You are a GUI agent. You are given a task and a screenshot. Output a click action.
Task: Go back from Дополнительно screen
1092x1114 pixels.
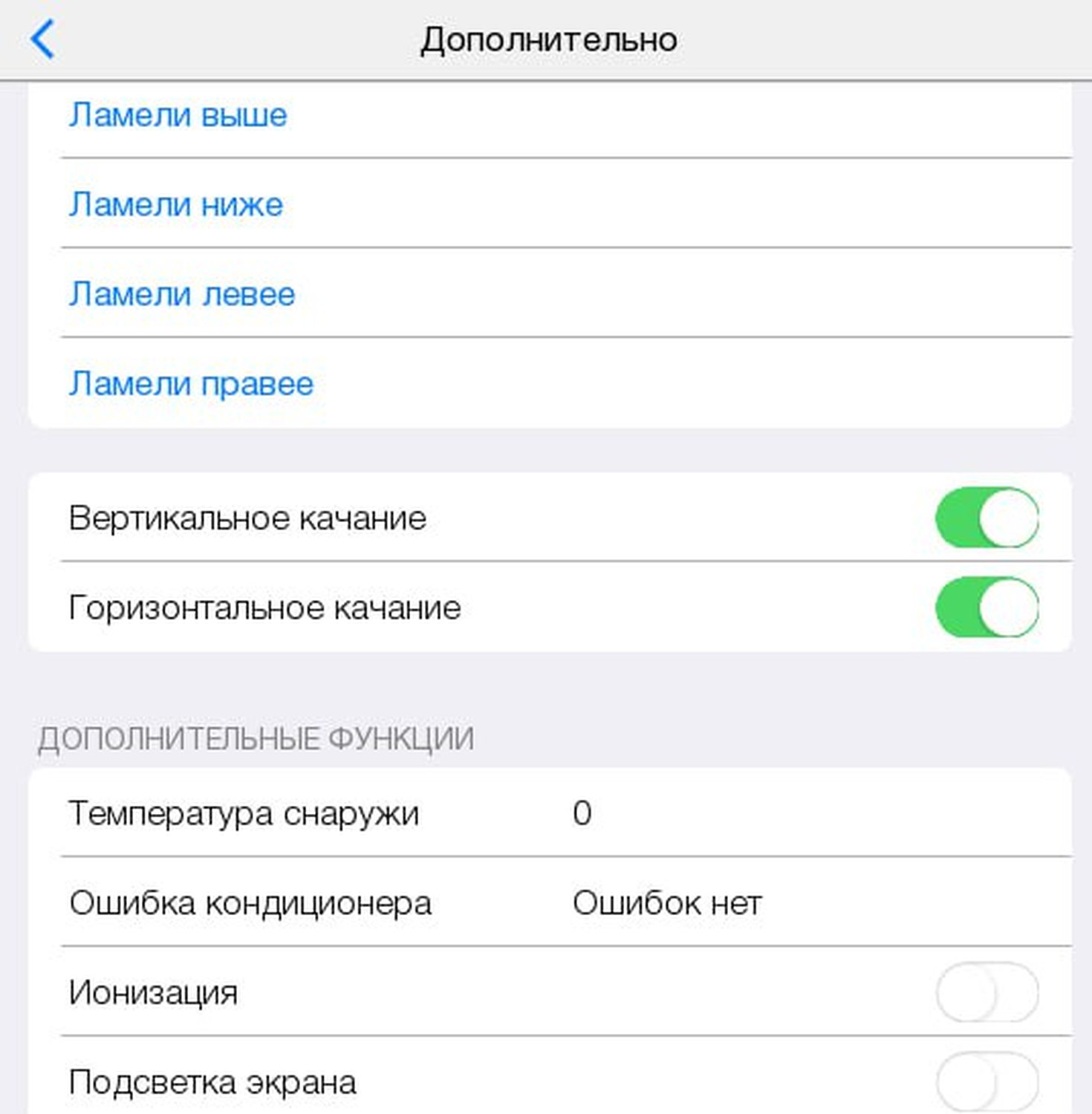43,39
